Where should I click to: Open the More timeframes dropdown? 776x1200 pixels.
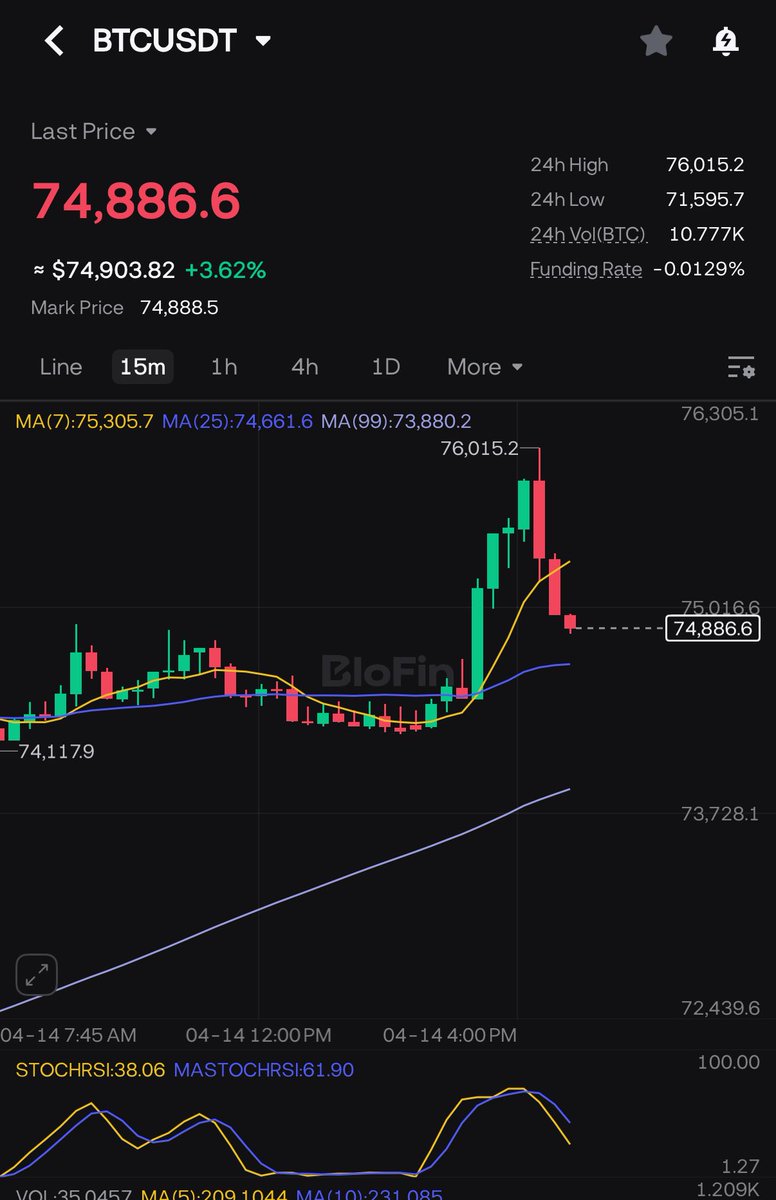(x=485, y=367)
